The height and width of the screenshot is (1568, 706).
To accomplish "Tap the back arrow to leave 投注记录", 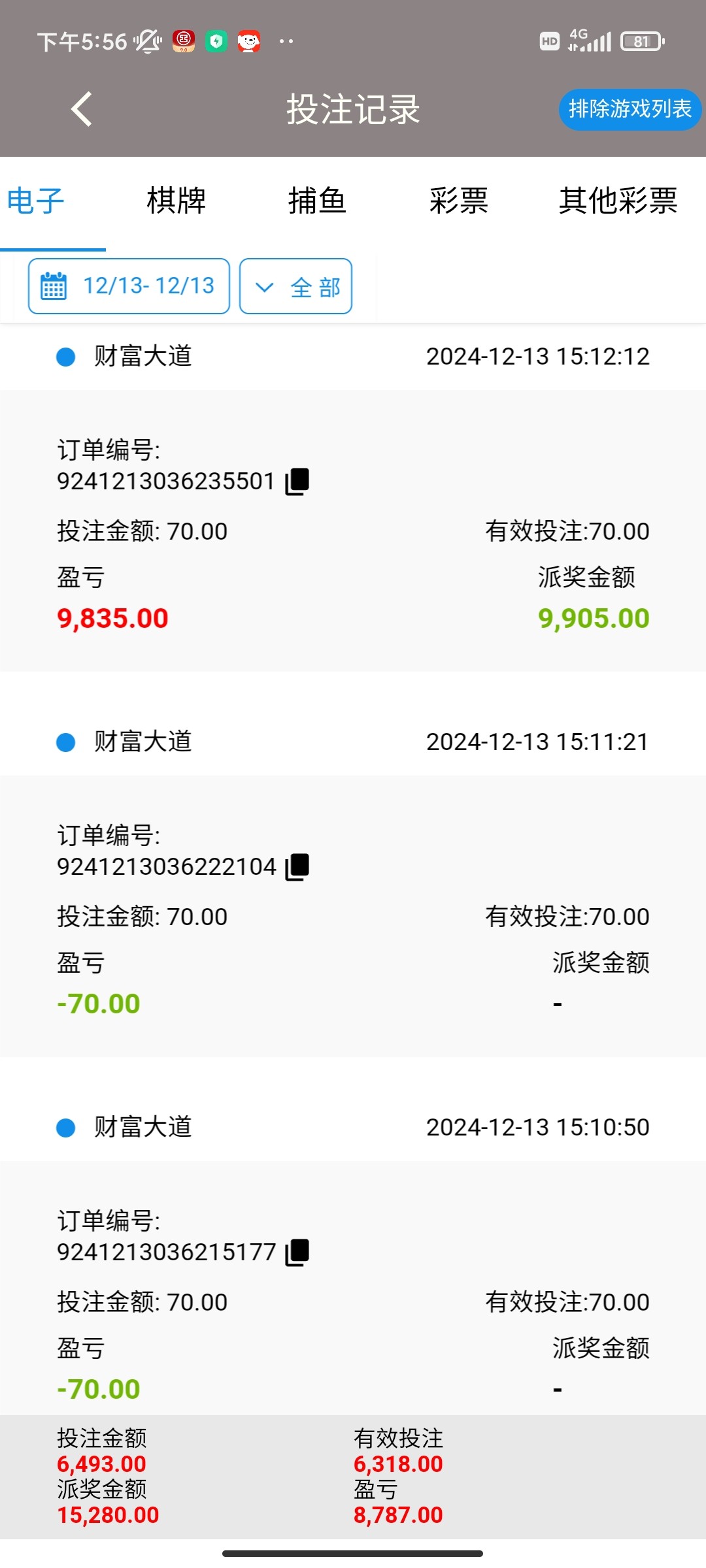I will coord(81,109).
